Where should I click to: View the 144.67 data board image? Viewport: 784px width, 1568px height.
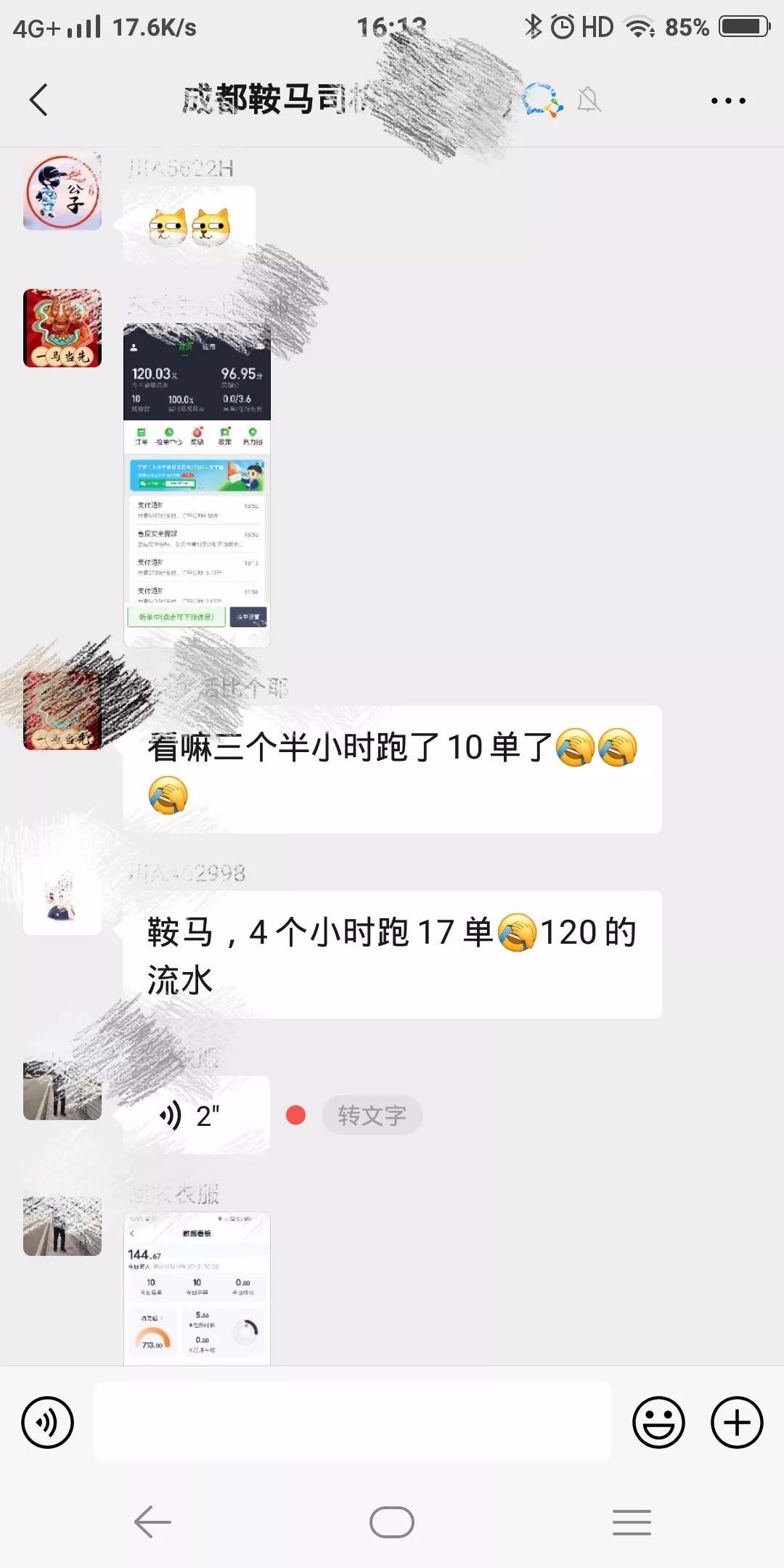pyautogui.click(x=197, y=1289)
